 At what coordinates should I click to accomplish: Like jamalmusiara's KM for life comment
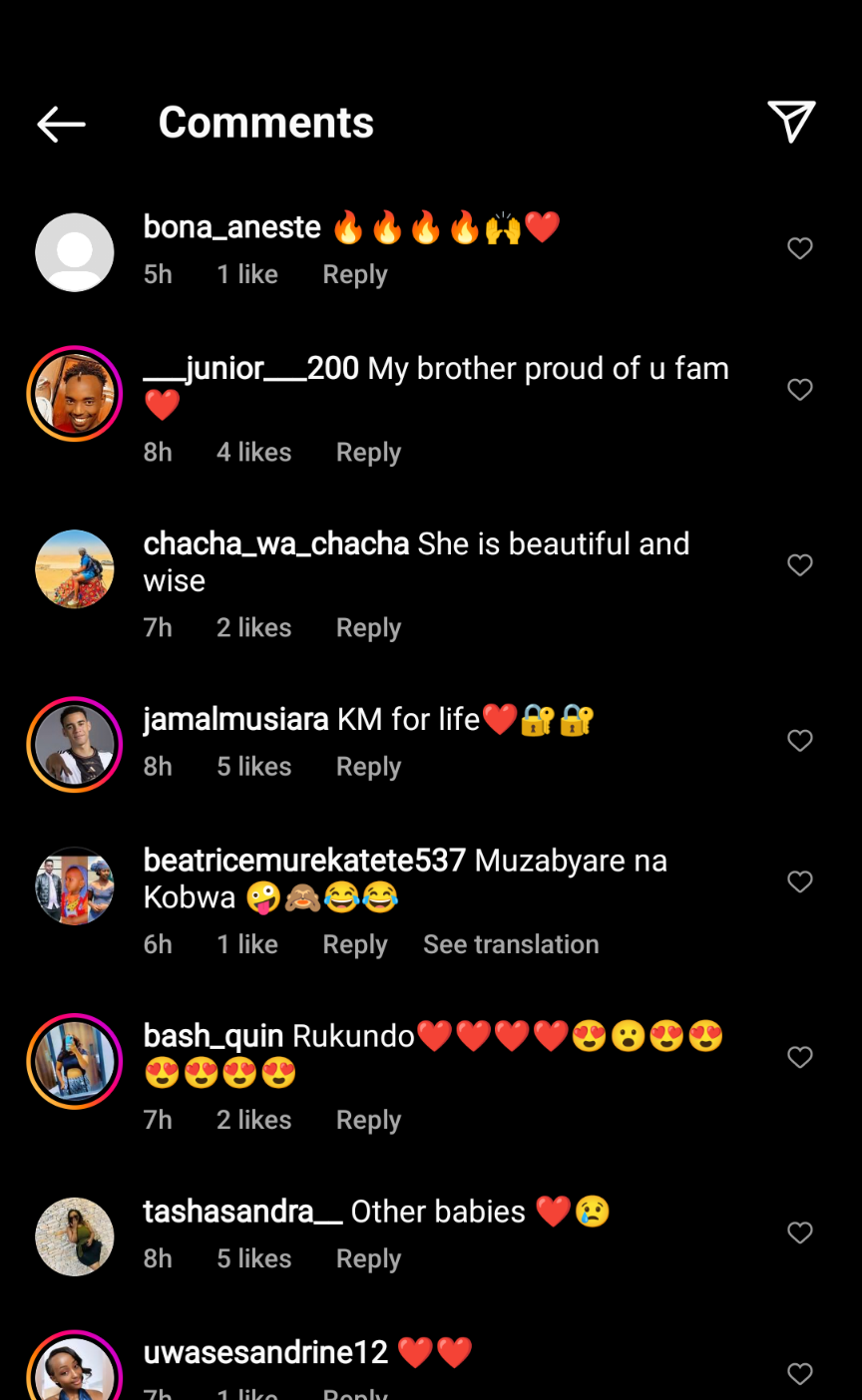800,741
